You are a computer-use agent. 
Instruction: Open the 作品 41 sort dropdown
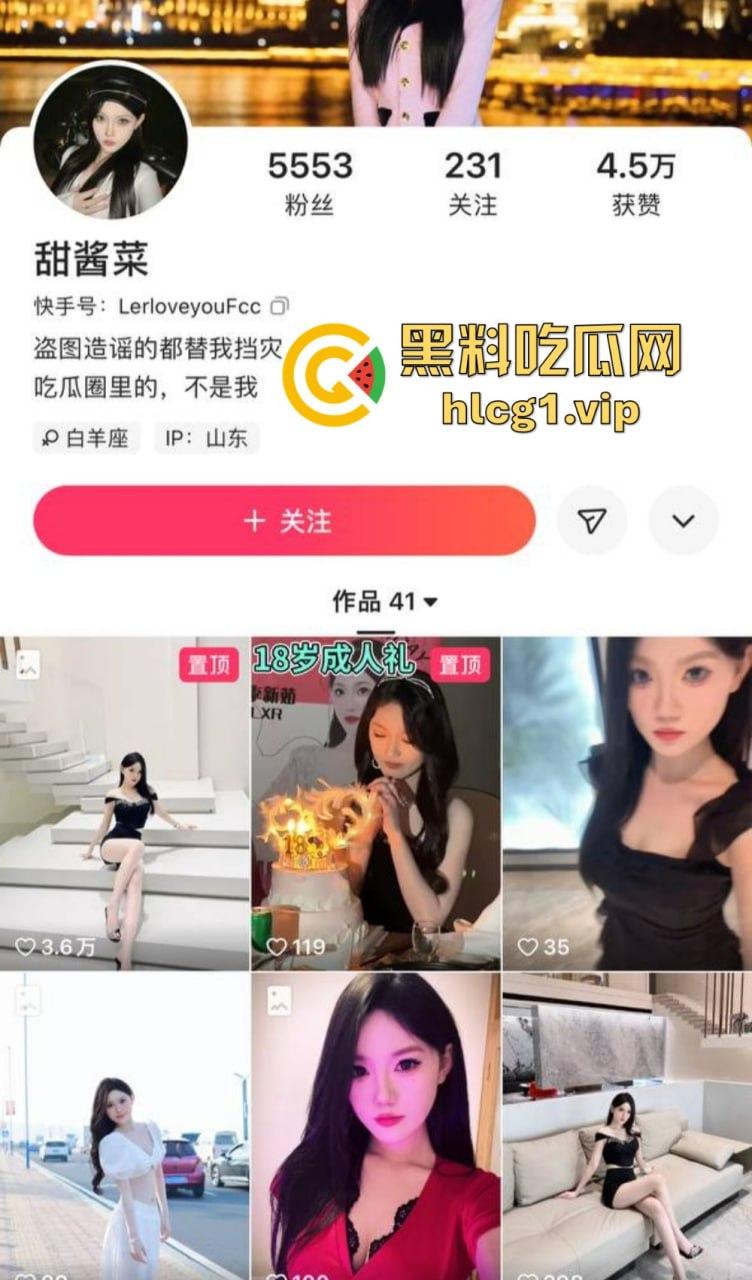(x=384, y=601)
